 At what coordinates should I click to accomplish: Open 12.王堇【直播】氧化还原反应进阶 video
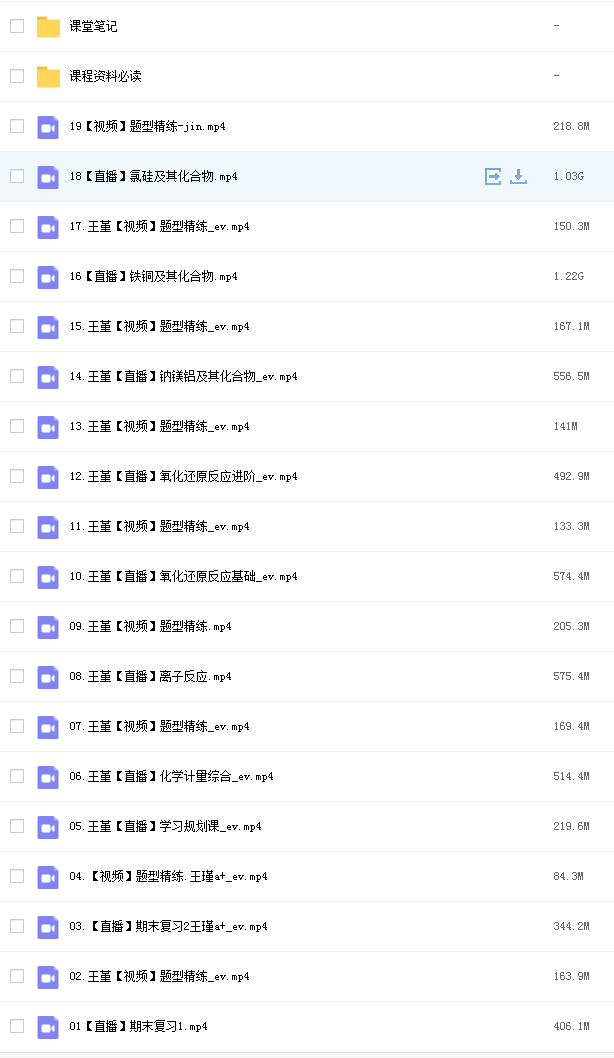click(x=184, y=476)
